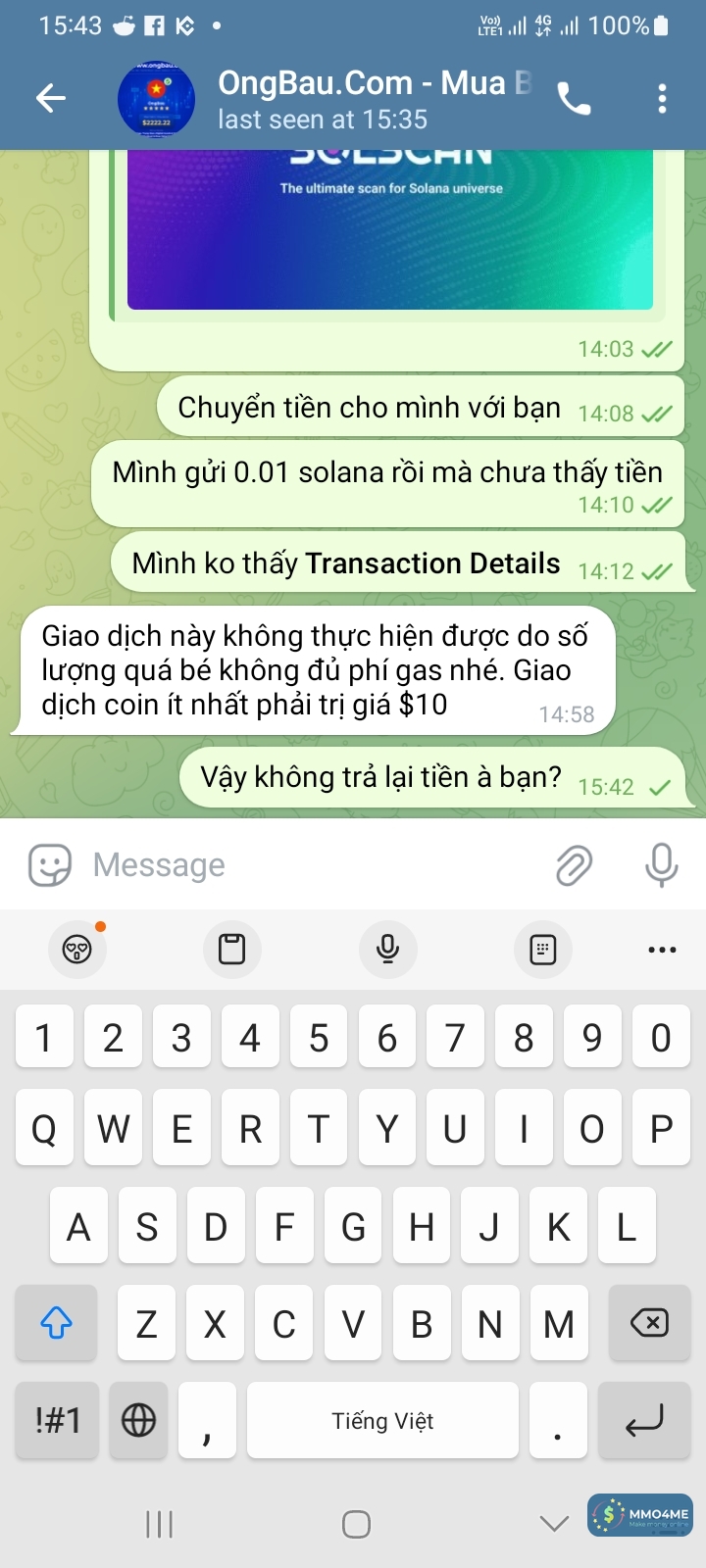Open keyboard emoji panel
Viewport: 706px width, 1568px height.
[77, 949]
